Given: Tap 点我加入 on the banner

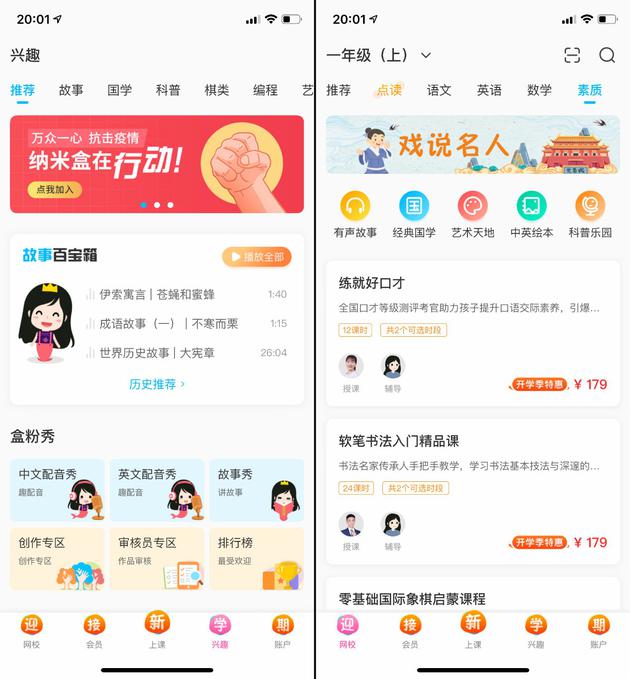Looking at the screenshot, I should (54, 190).
